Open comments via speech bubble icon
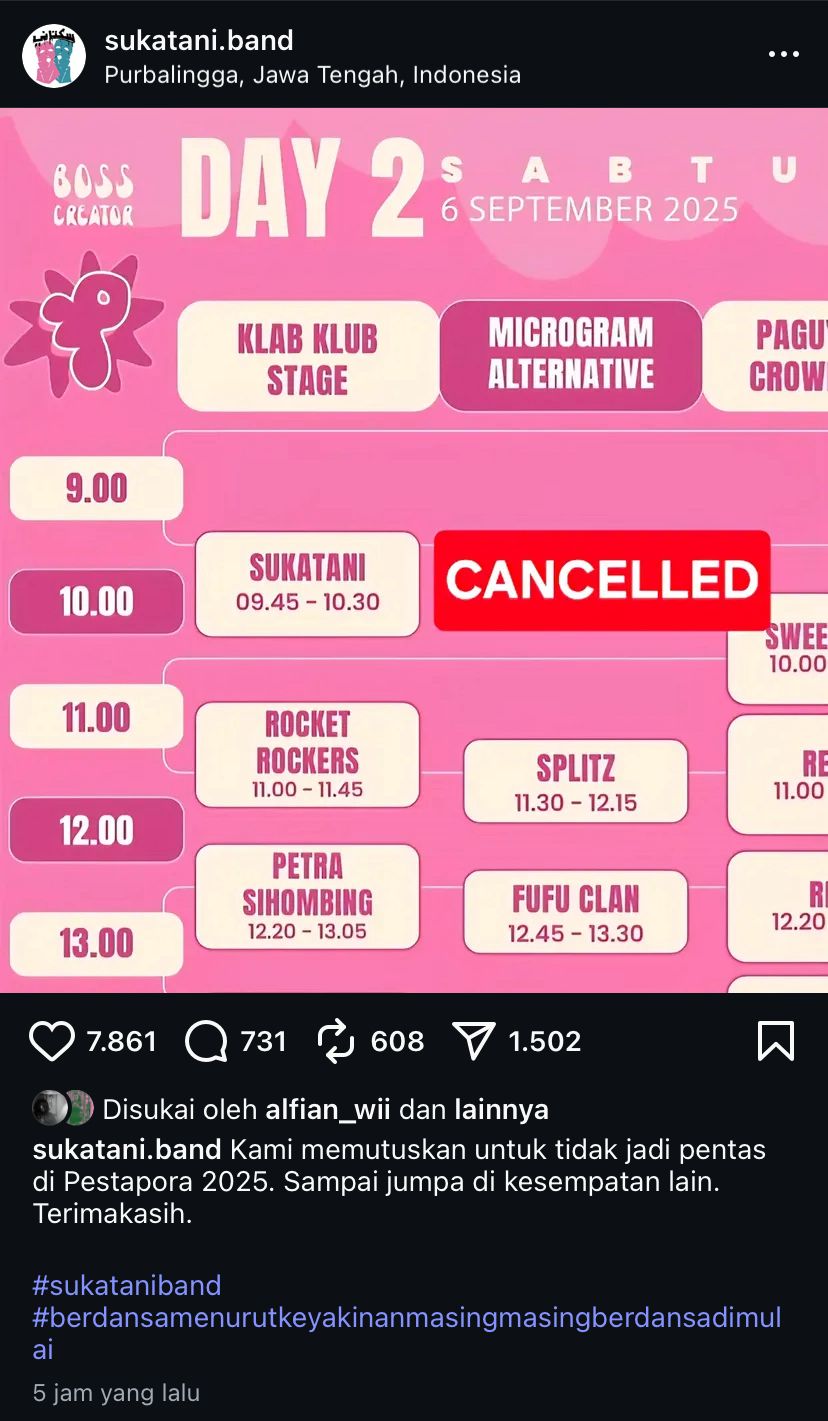 pos(206,1041)
